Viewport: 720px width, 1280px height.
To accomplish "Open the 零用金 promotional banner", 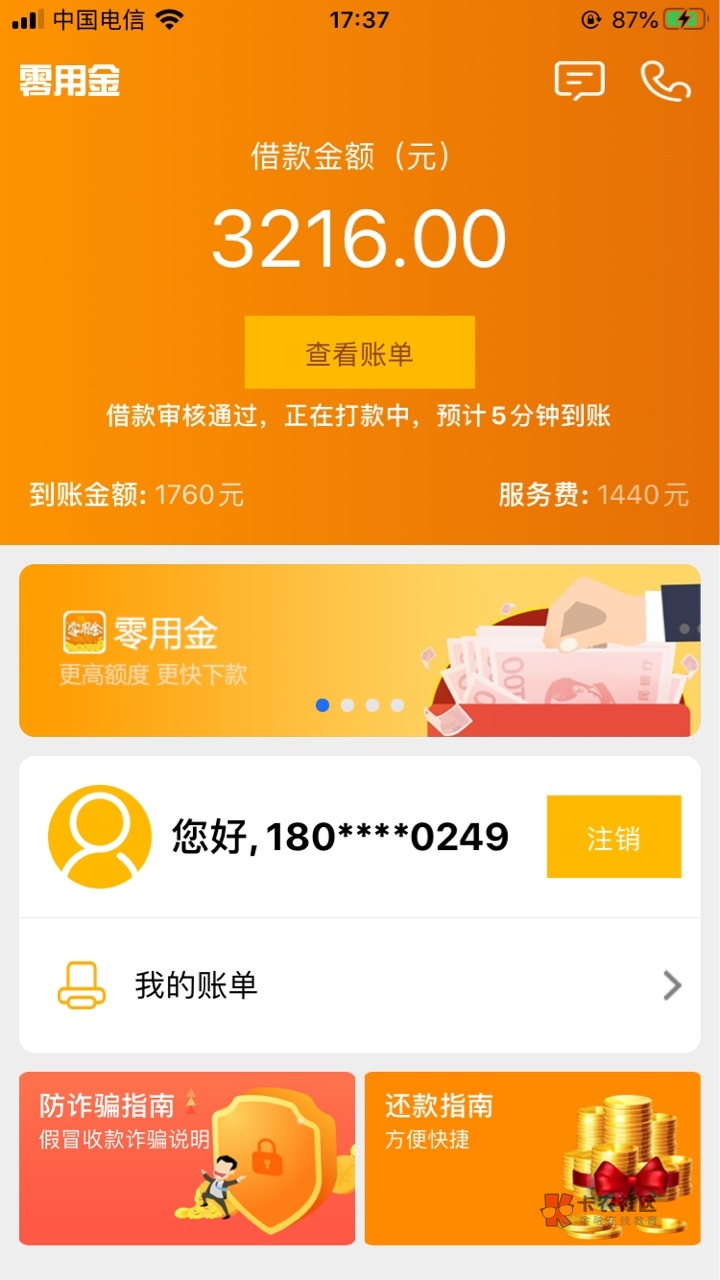I will tap(360, 651).
